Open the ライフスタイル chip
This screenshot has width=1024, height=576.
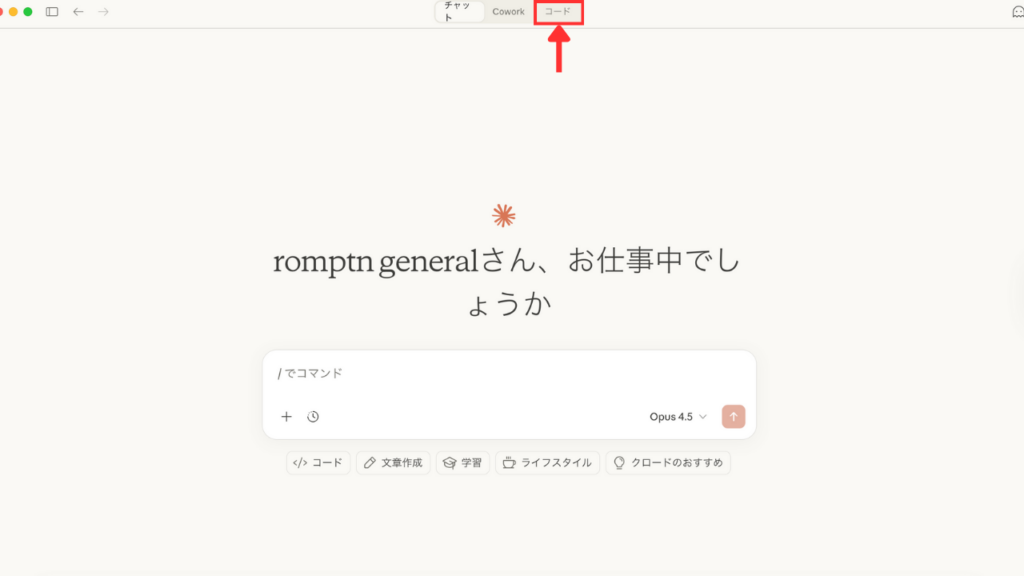coord(548,463)
